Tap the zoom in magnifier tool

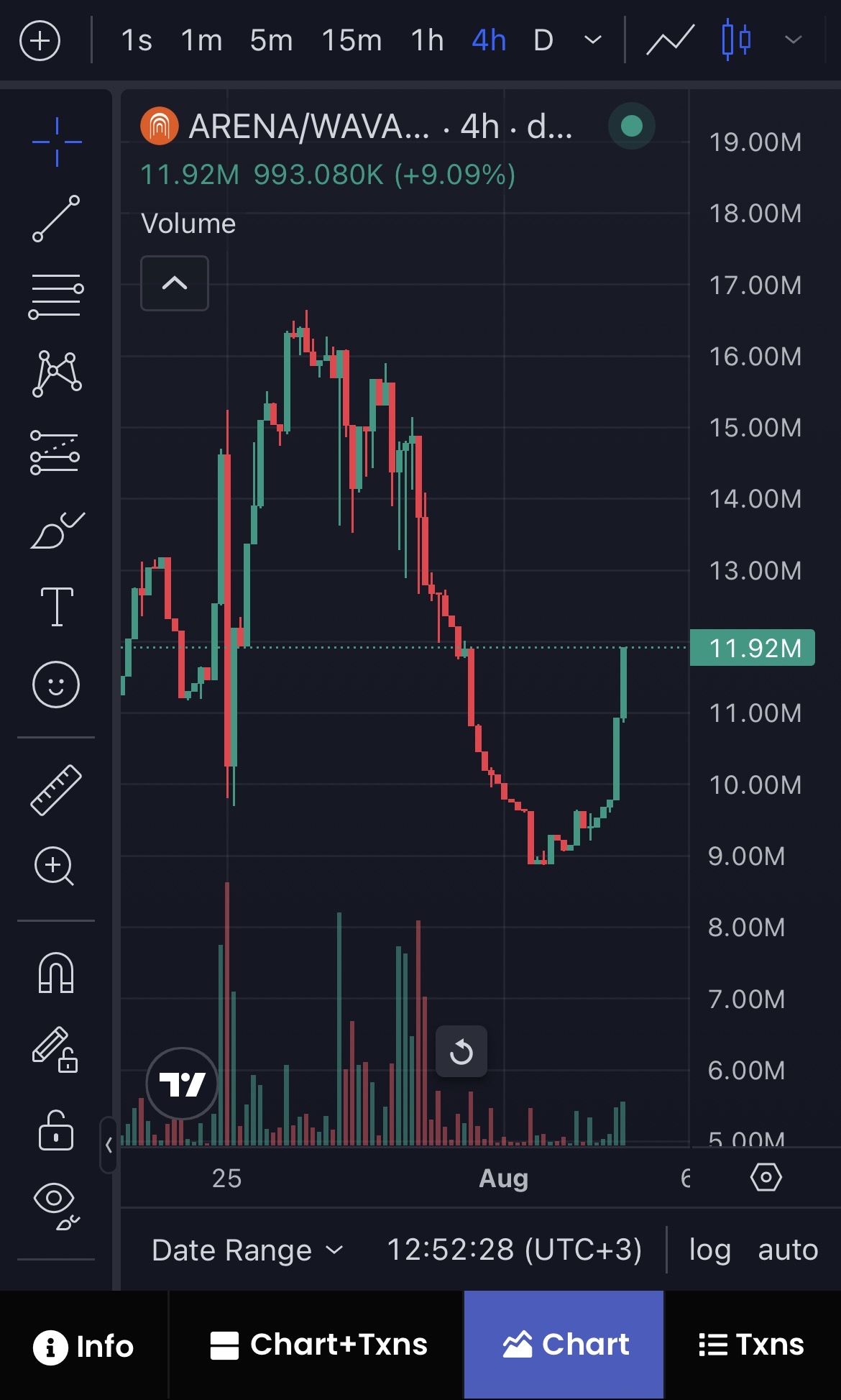pyautogui.click(x=55, y=866)
